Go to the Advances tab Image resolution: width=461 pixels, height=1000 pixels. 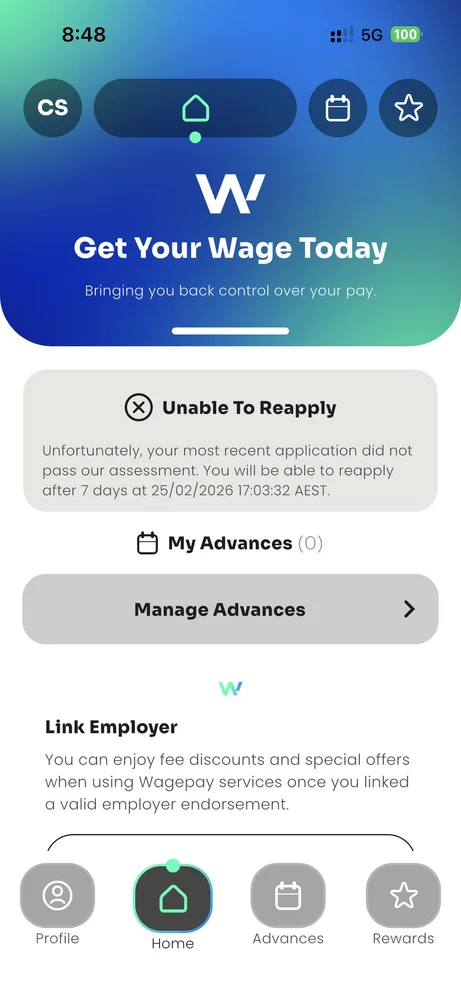point(288,904)
